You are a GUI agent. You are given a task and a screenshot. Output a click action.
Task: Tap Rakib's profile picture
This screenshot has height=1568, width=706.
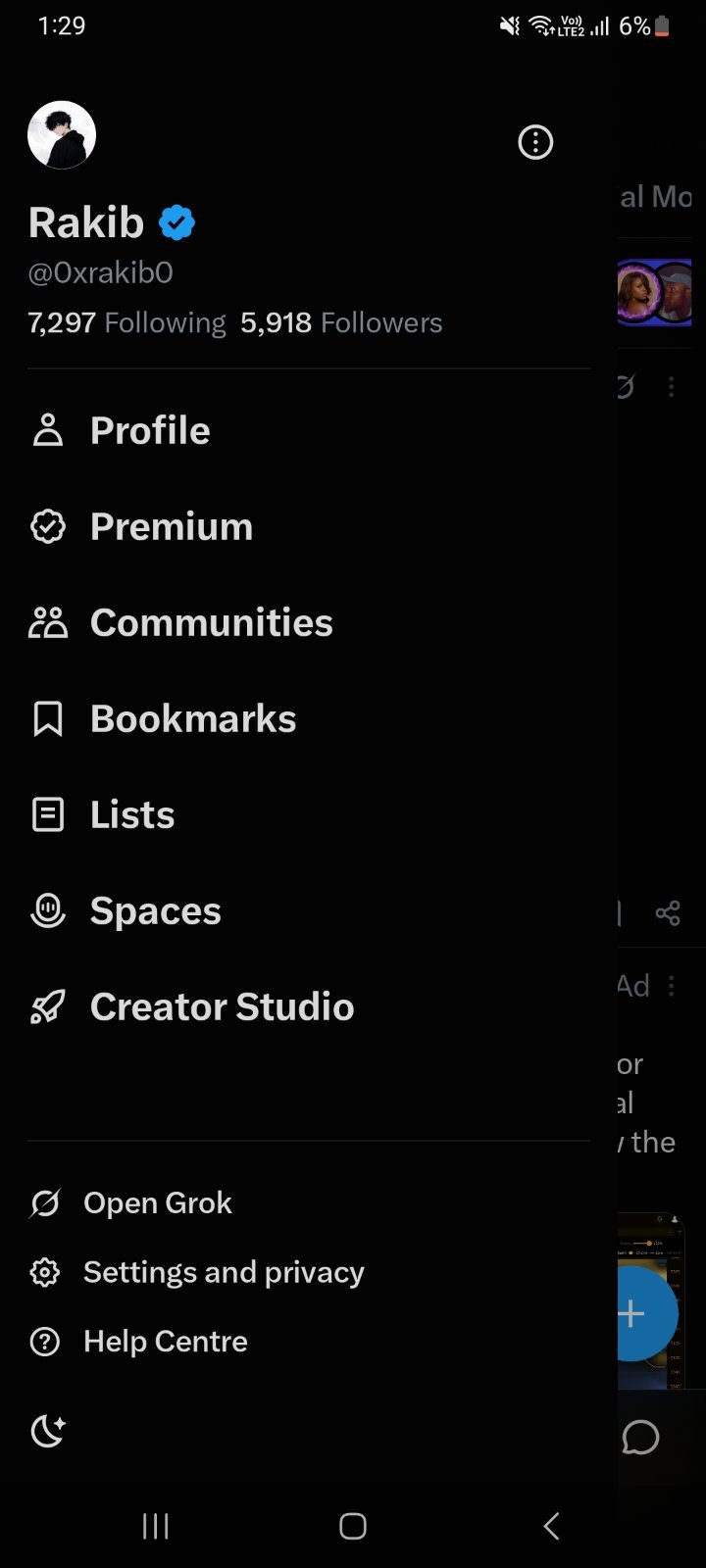pyautogui.click(x=62, y=135)
